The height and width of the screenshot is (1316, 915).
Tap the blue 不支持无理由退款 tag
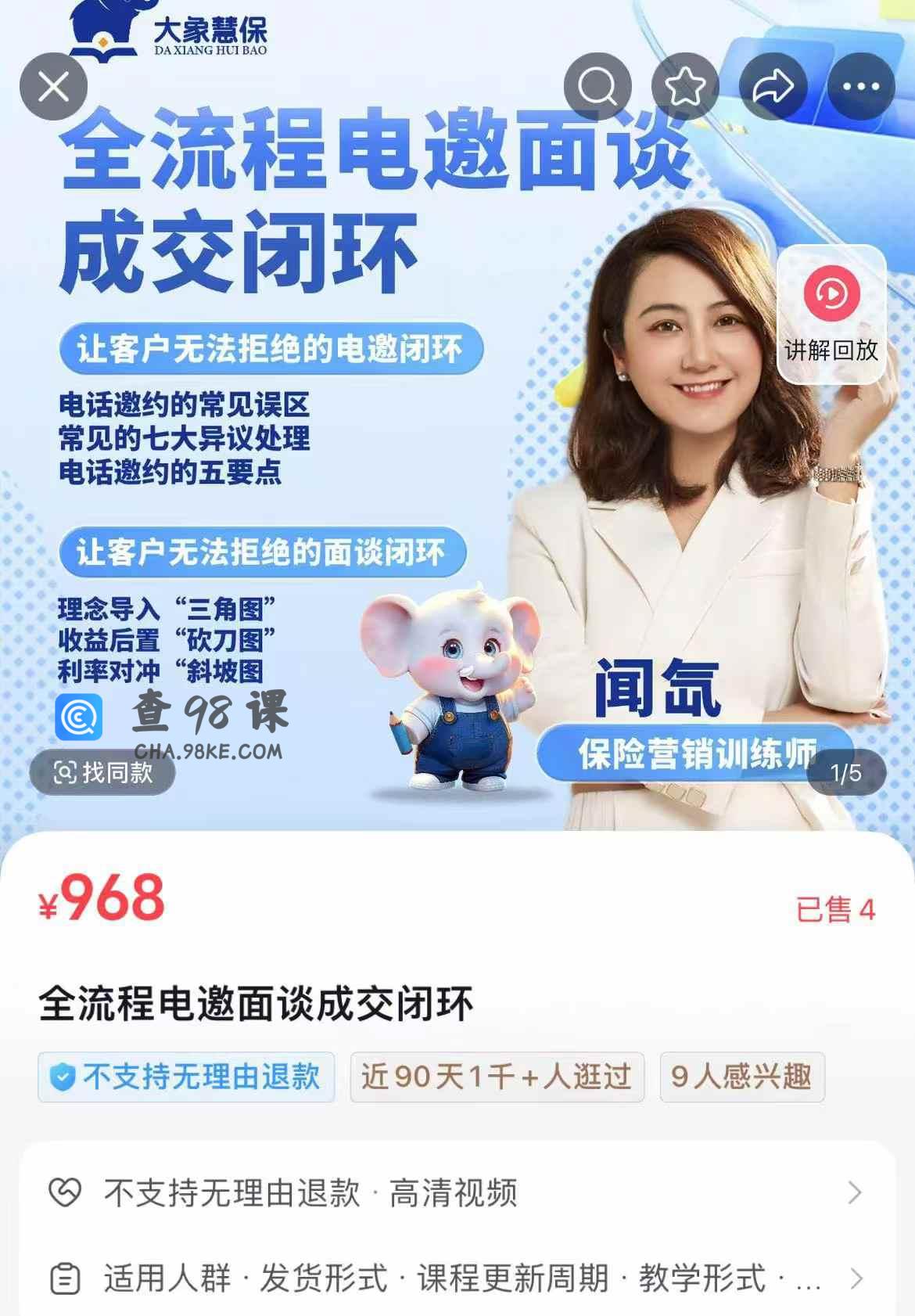pos(186,1077)
